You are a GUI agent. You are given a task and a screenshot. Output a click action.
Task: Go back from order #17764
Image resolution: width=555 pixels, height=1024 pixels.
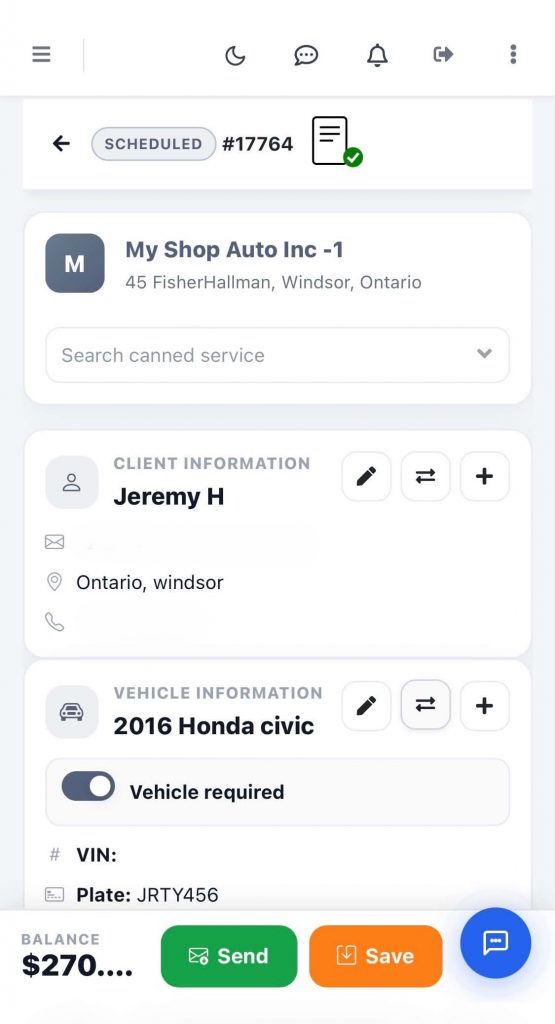pos(61,143)
